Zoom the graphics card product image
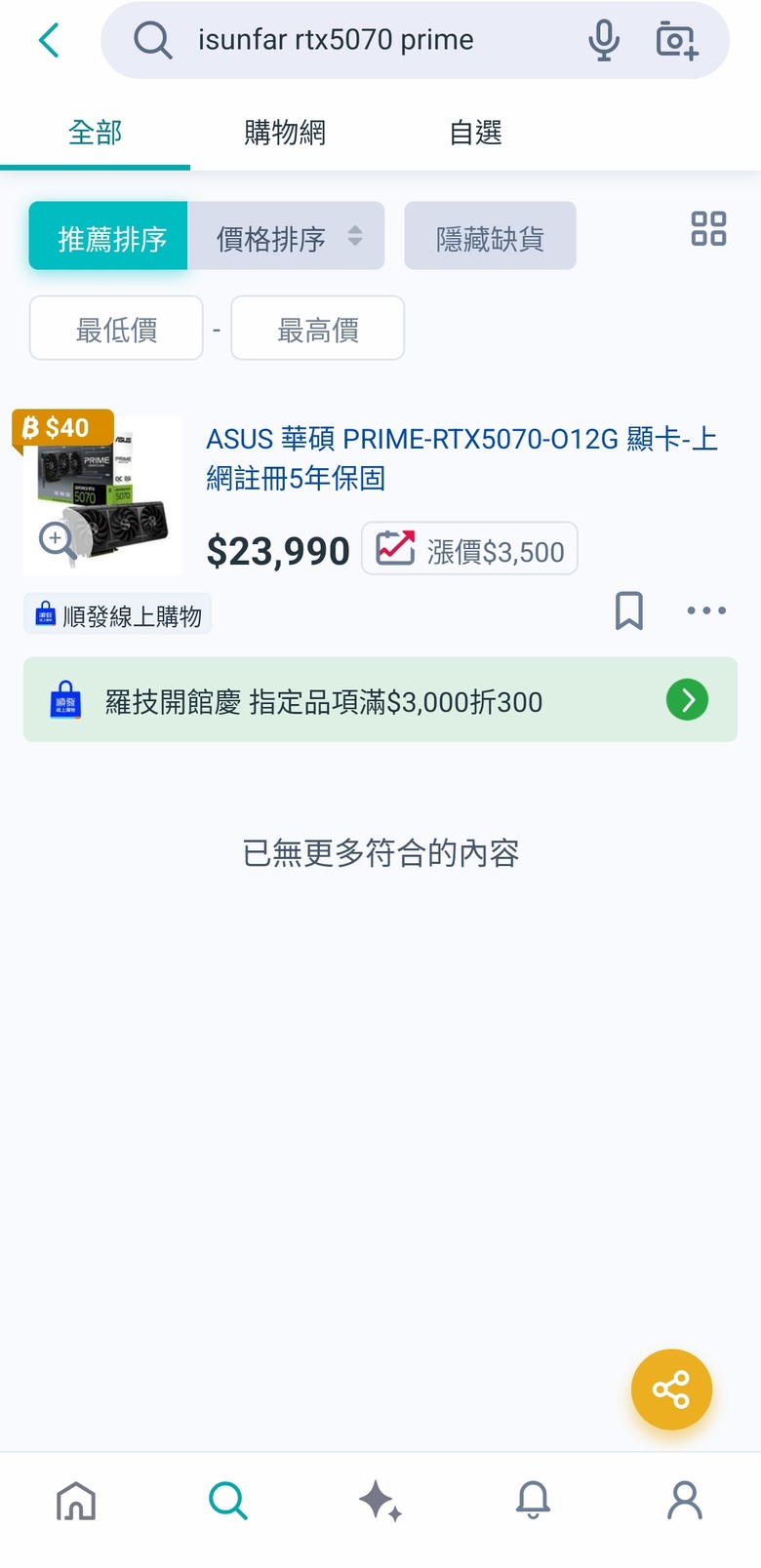The image size is (761, 1568). tap(57, 539)
